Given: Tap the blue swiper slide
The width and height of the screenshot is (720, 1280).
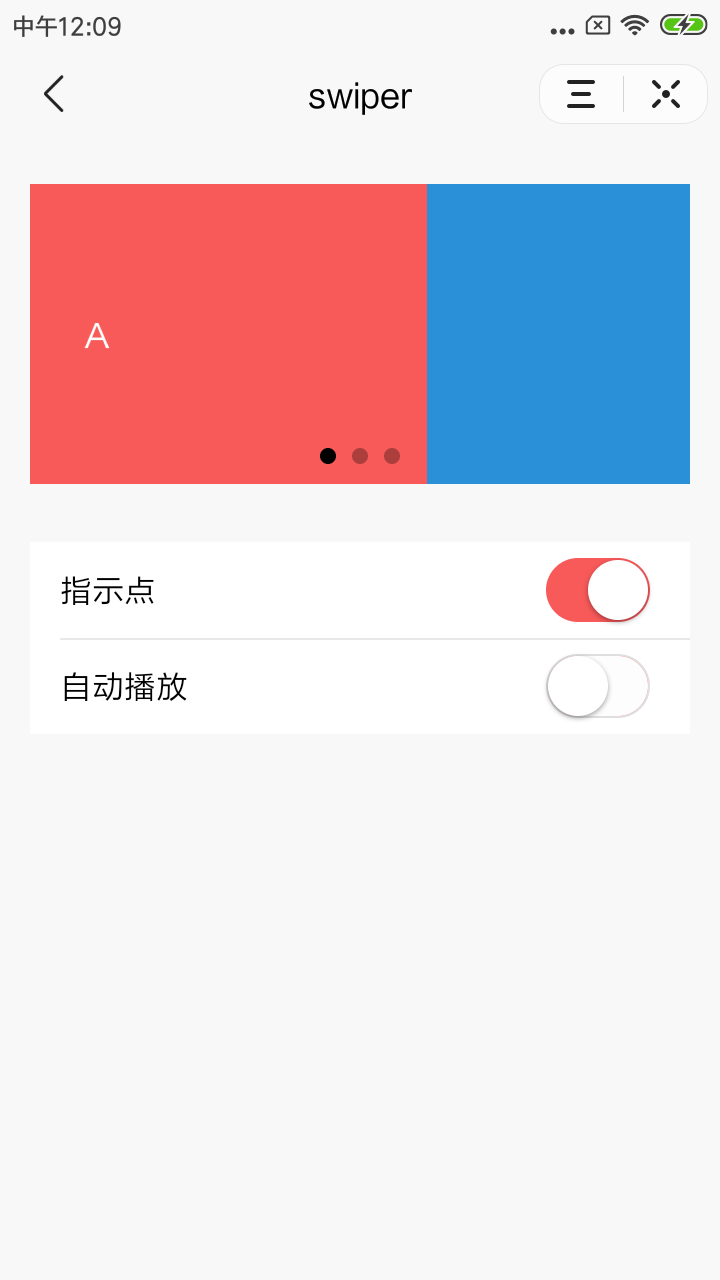Looking at the screenshot, I should pyautogui.click(x=558, y=334).
